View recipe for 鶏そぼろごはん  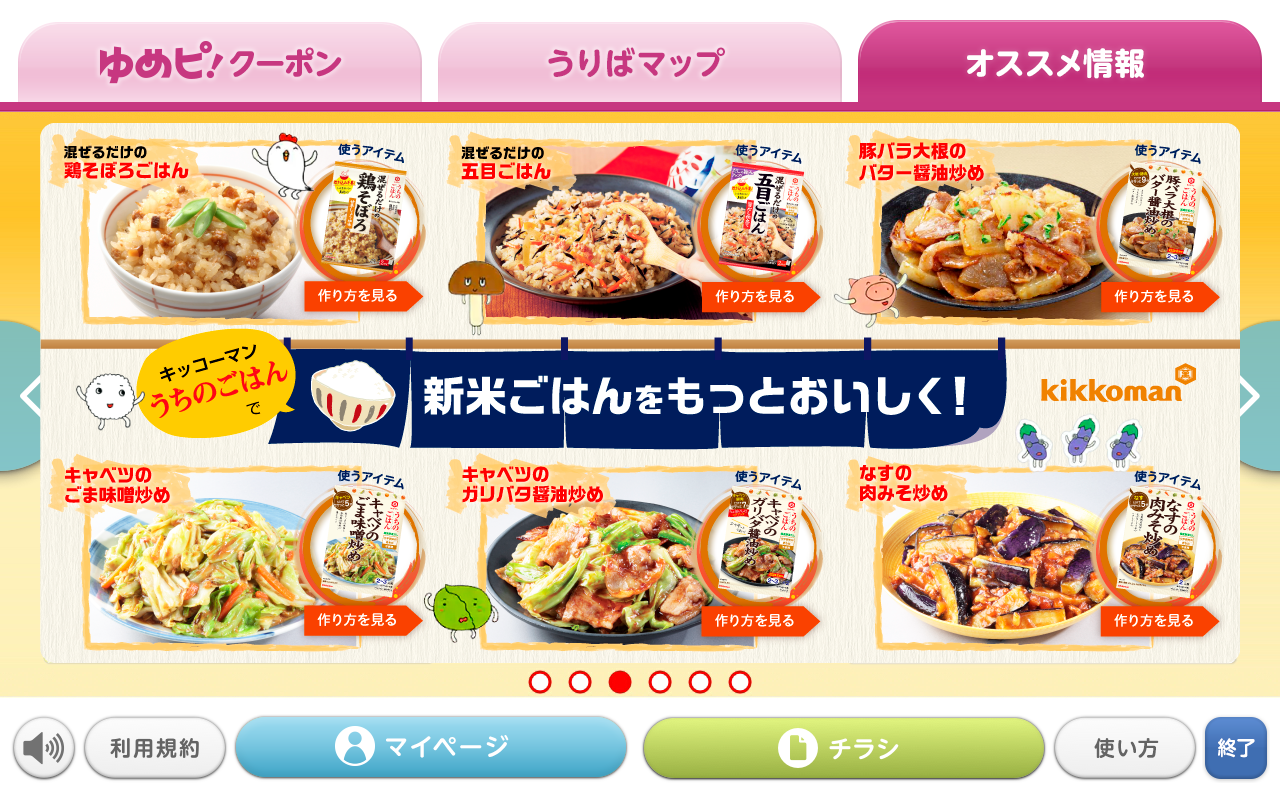(x=358, y=296)
